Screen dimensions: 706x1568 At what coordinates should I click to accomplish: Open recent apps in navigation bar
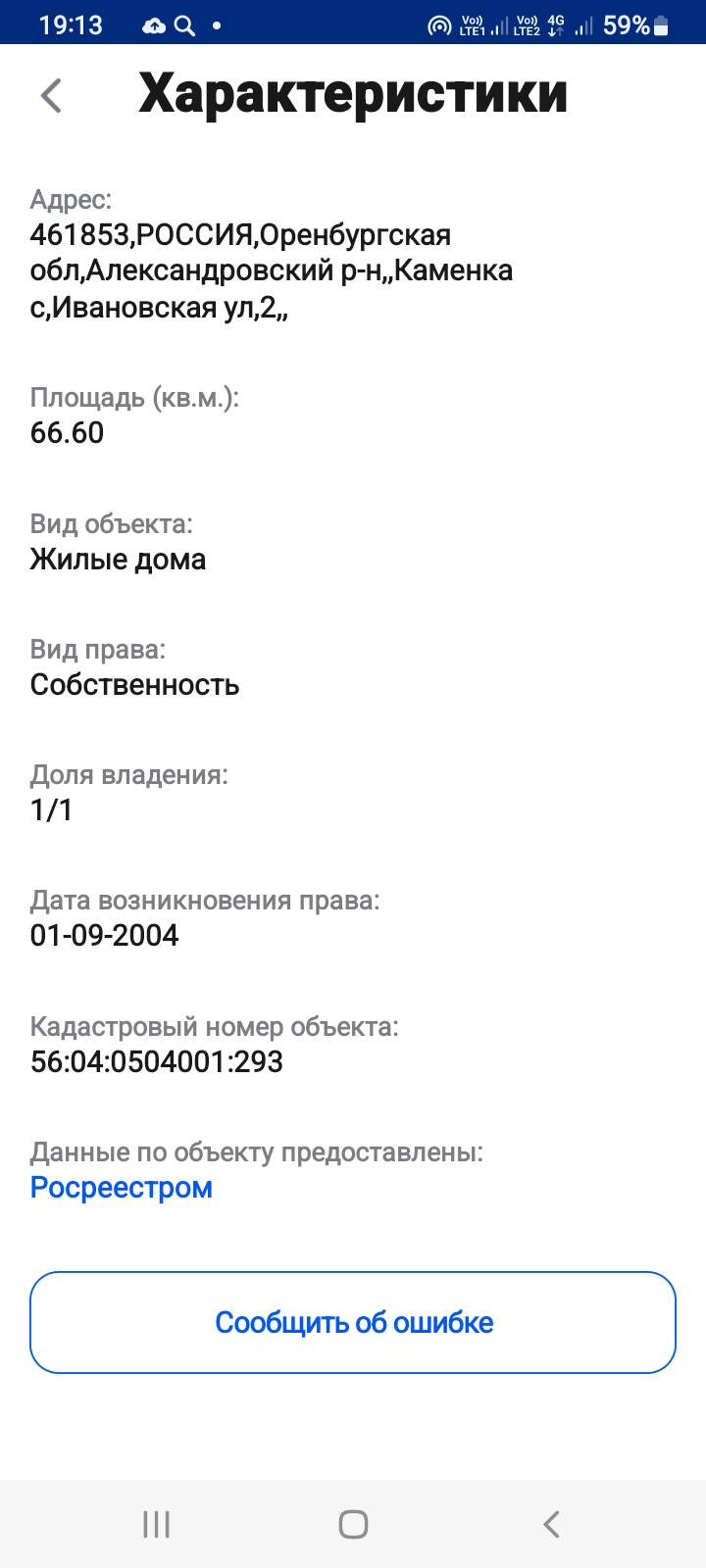[156, 1524]
